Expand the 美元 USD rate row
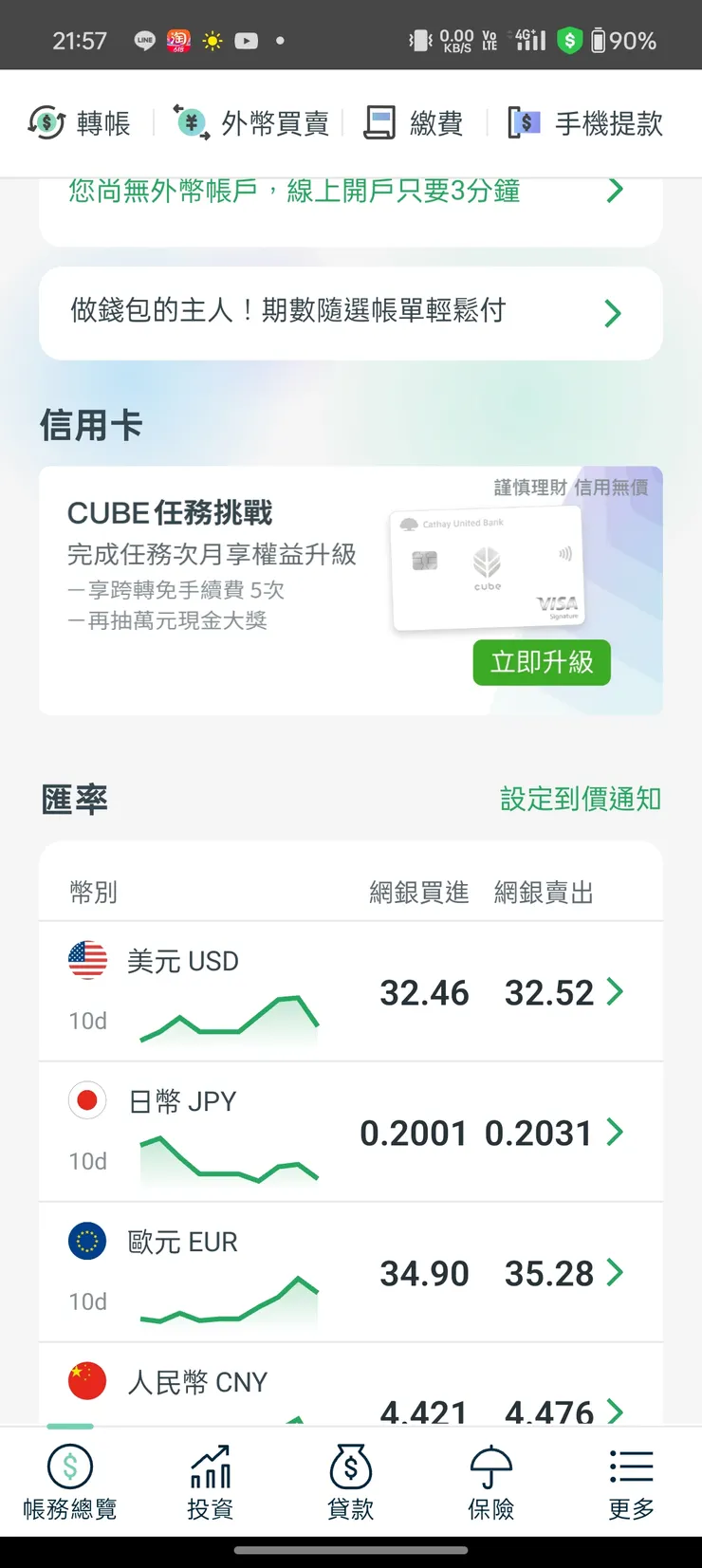702x1568 pixels. point(615,992)
